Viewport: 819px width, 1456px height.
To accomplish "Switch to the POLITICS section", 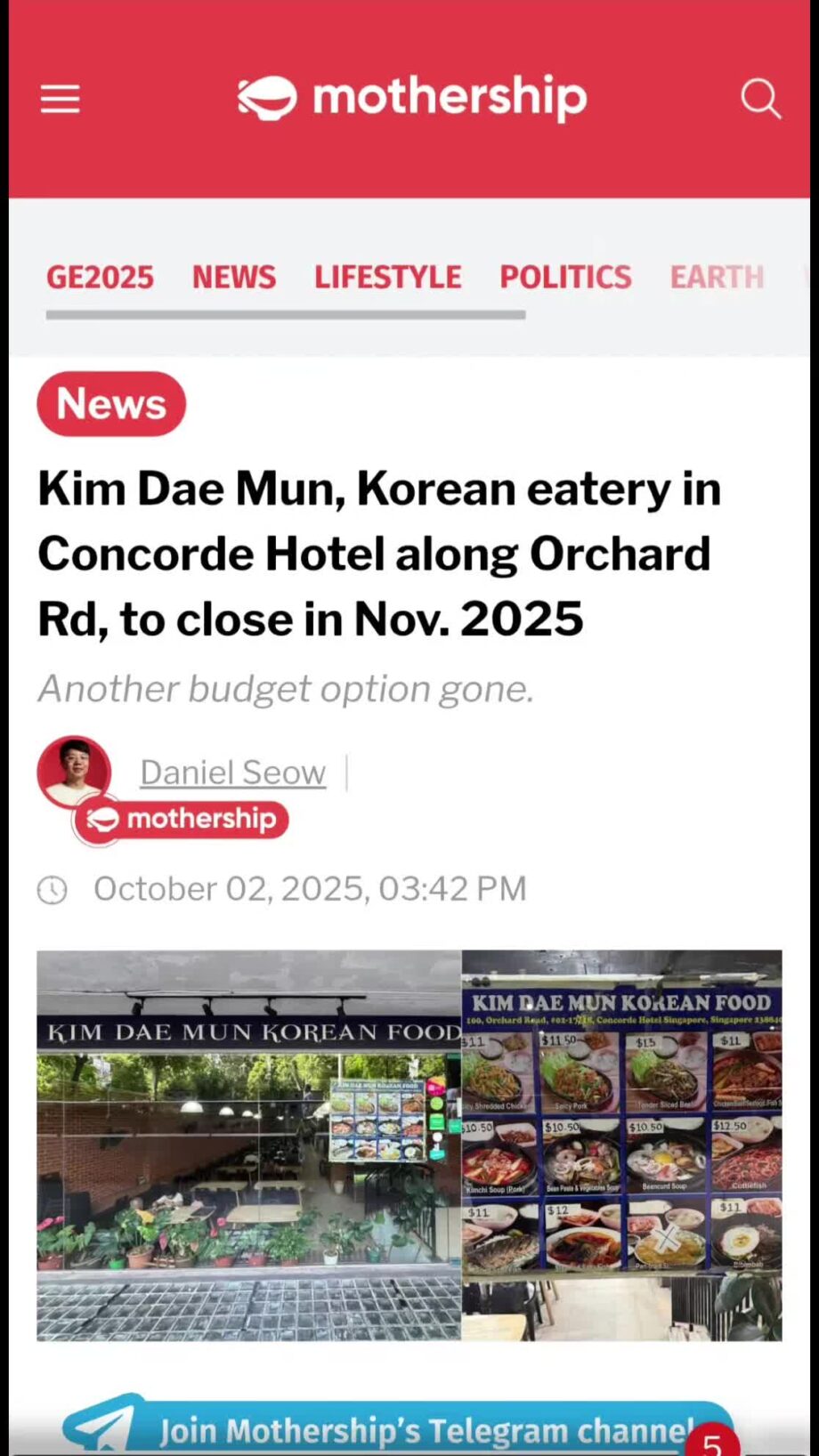I will pyautogui.click(x=565, y=277).
